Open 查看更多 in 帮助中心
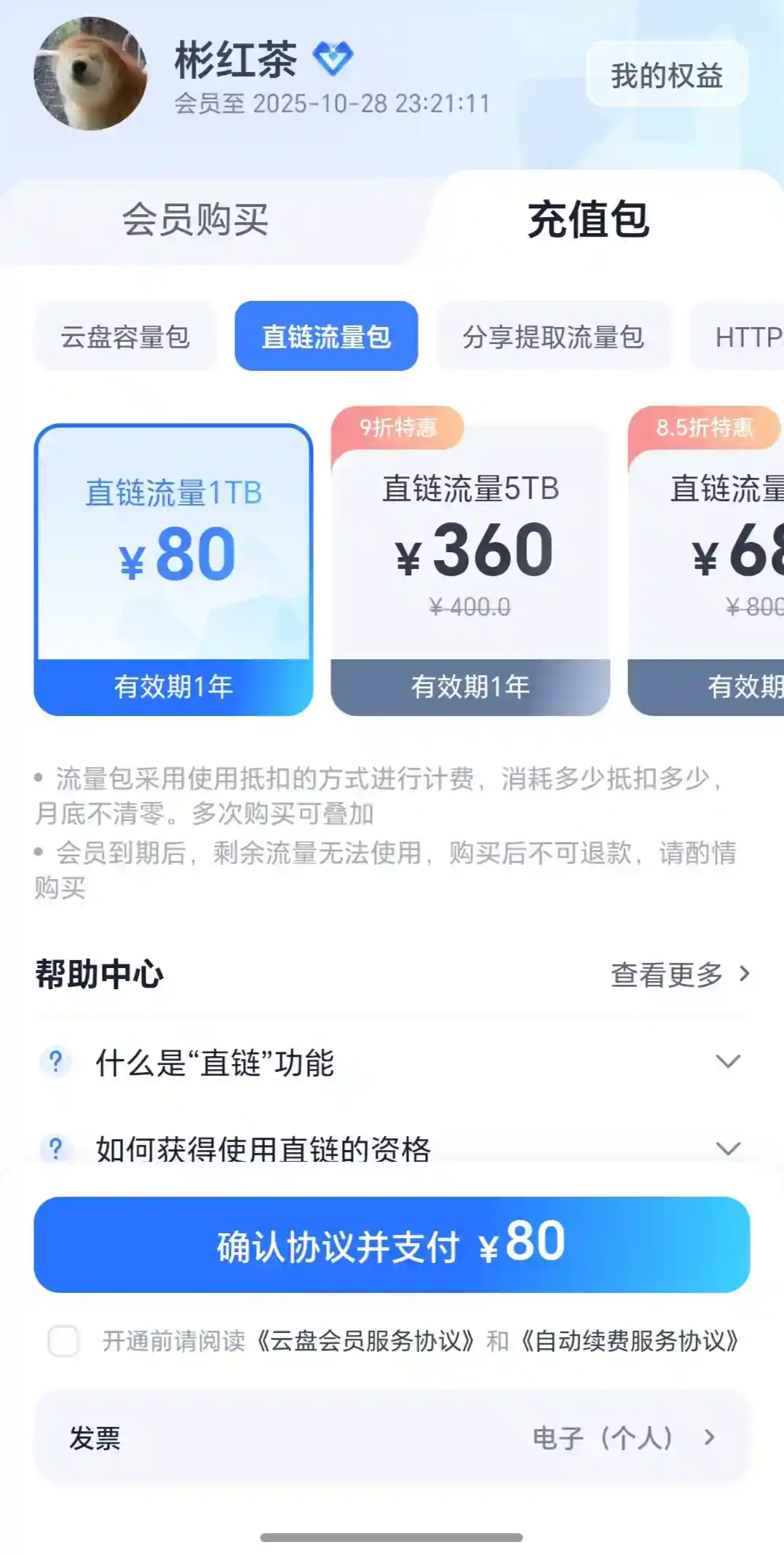Image resolution: width=784 pixels, height=1555 pixels. (x=679, y=975)
